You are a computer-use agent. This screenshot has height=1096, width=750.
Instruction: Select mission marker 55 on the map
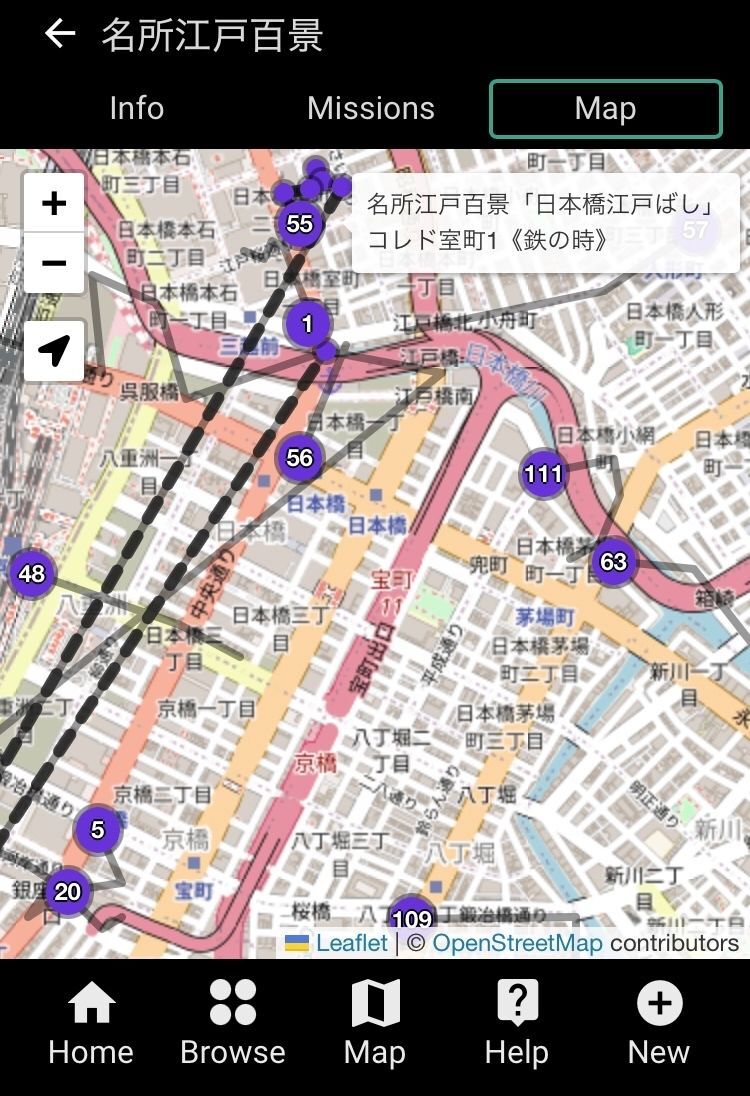300,224
